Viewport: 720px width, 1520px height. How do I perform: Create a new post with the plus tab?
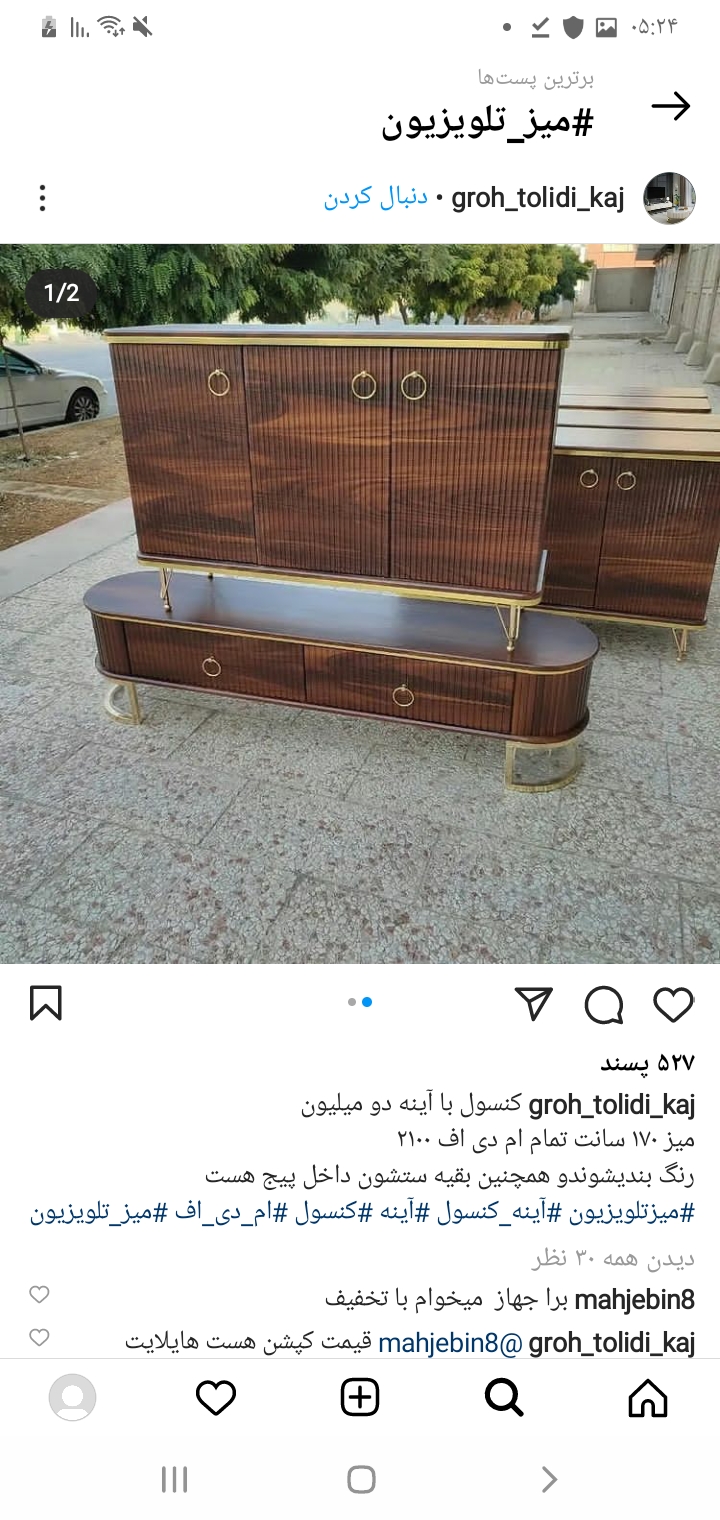point(360,1398)
